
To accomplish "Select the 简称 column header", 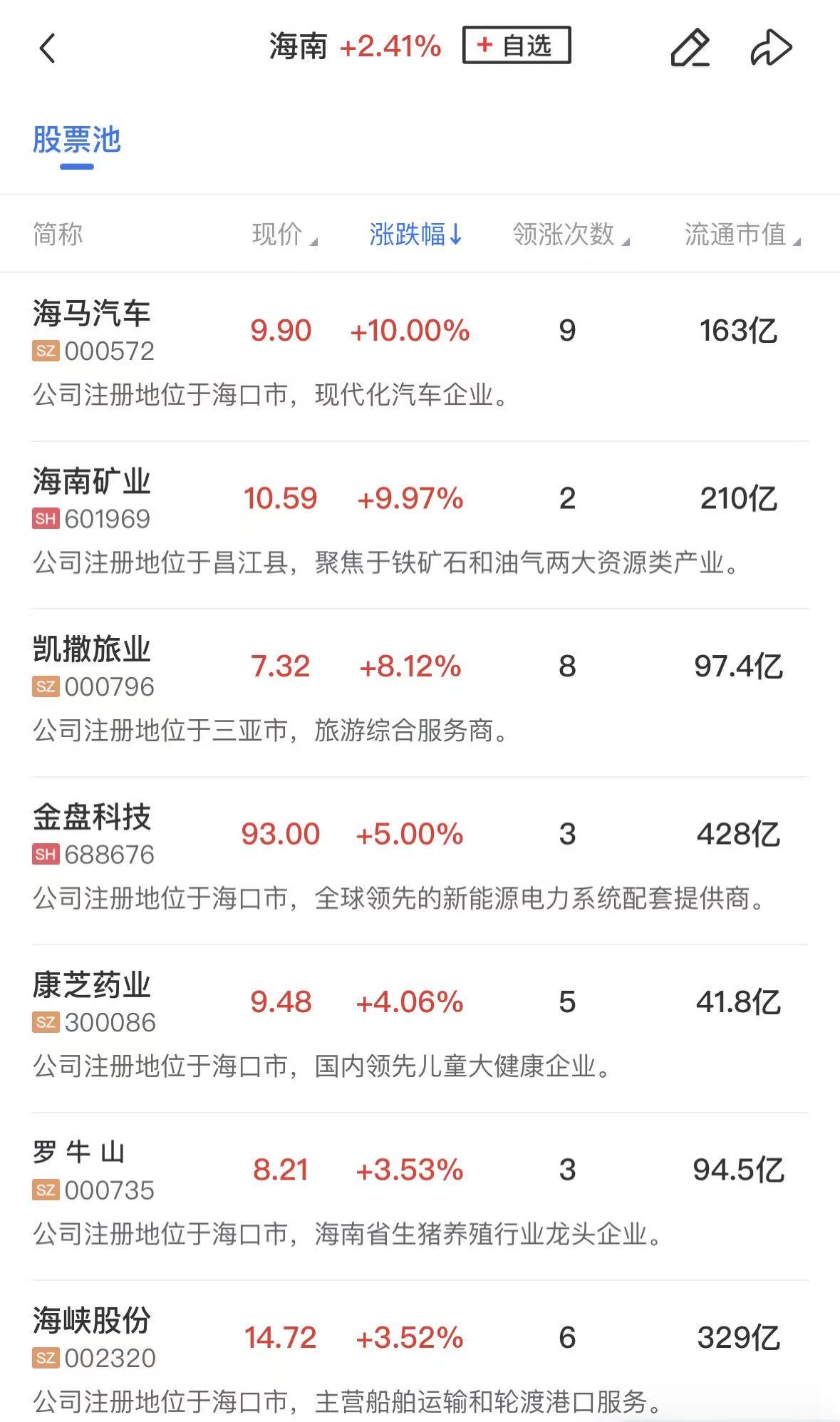I will point(58,235).
